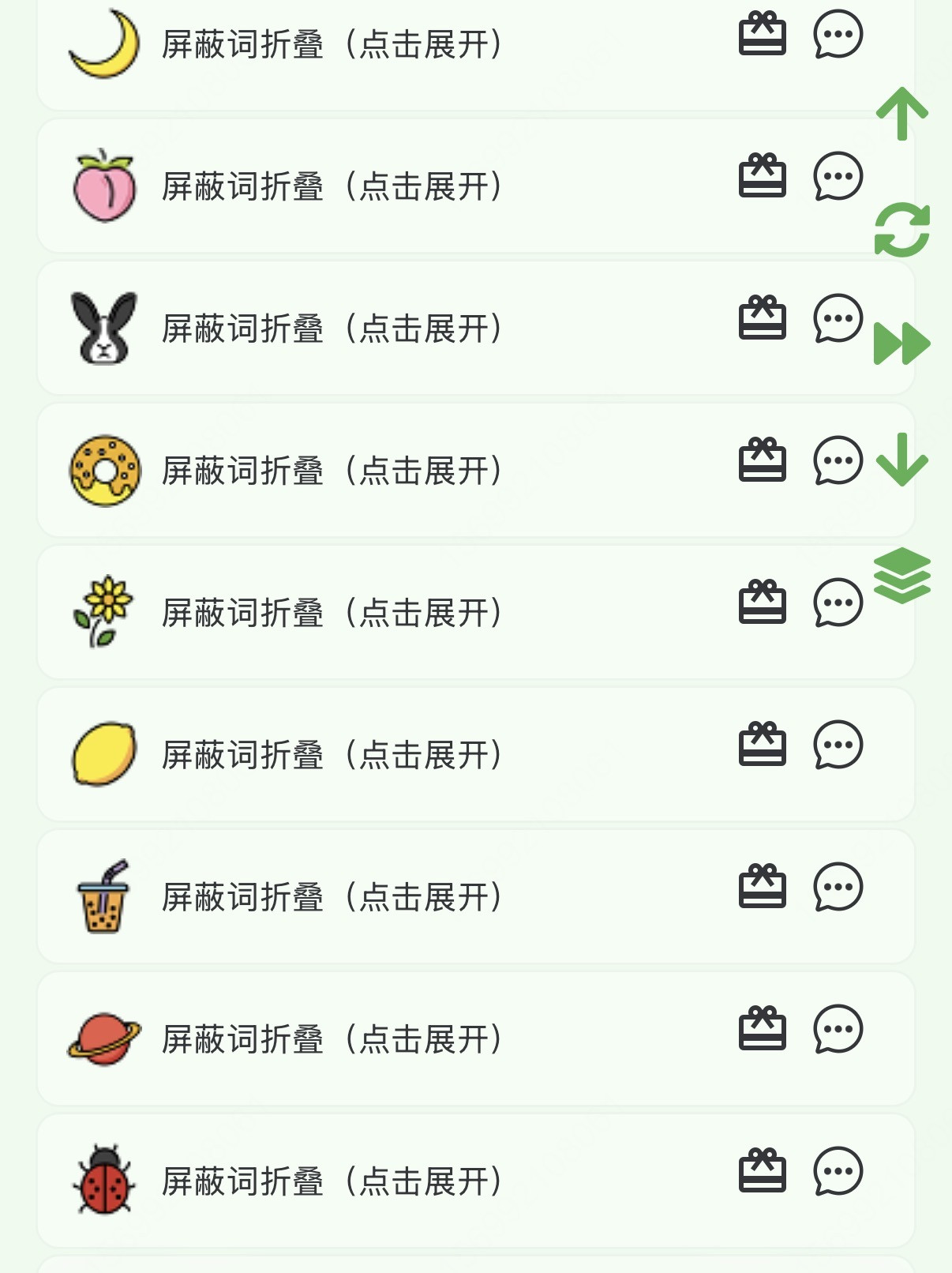
Task: Open comments on the rabbit avatar post
Action: 838,318
